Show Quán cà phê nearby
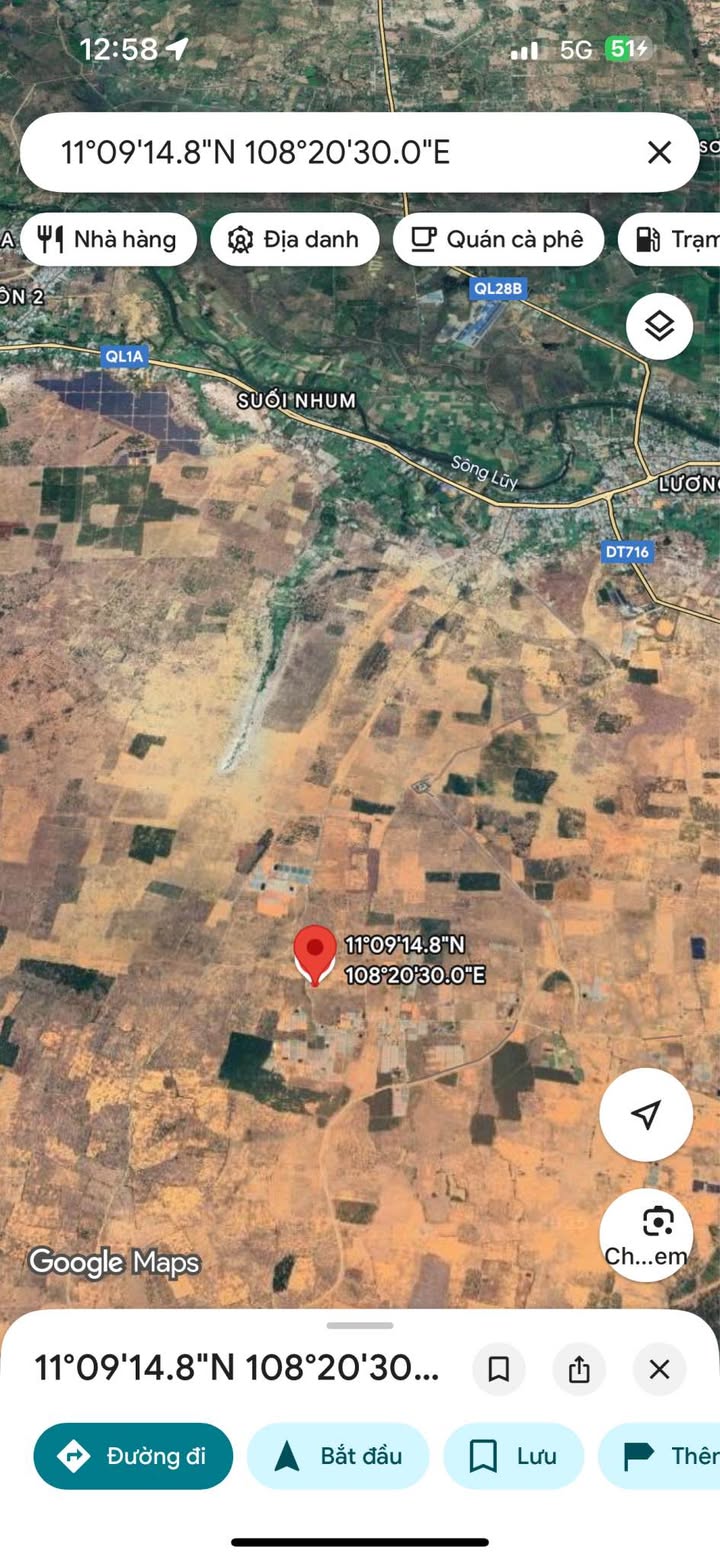This screenshot has width=720, height=1560. (498, 240)
